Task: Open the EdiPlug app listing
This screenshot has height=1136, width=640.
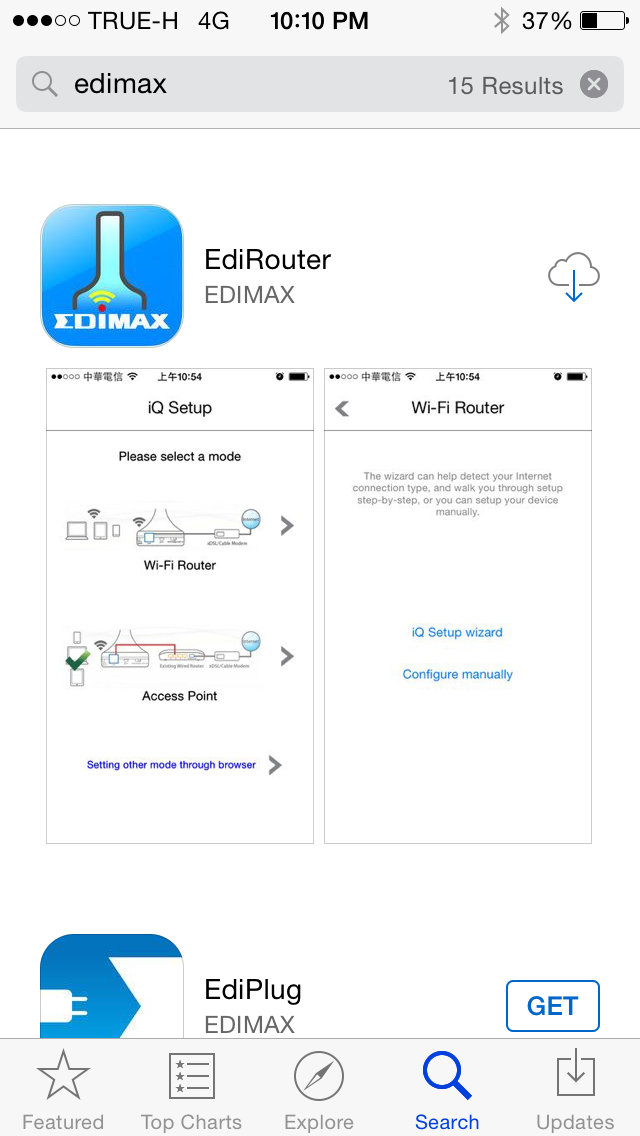Action: tap(252, 990)
